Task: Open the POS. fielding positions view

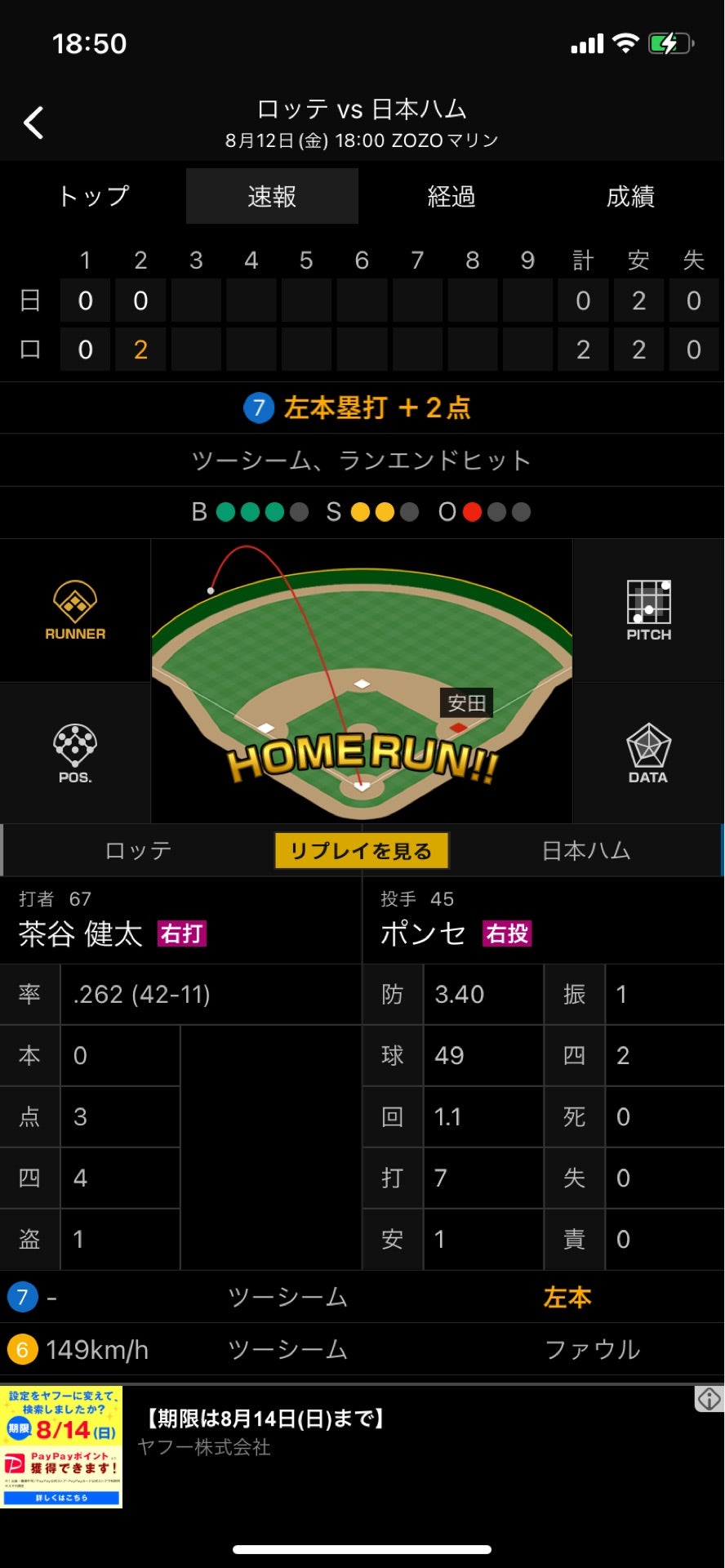Action: coord(75,753)
